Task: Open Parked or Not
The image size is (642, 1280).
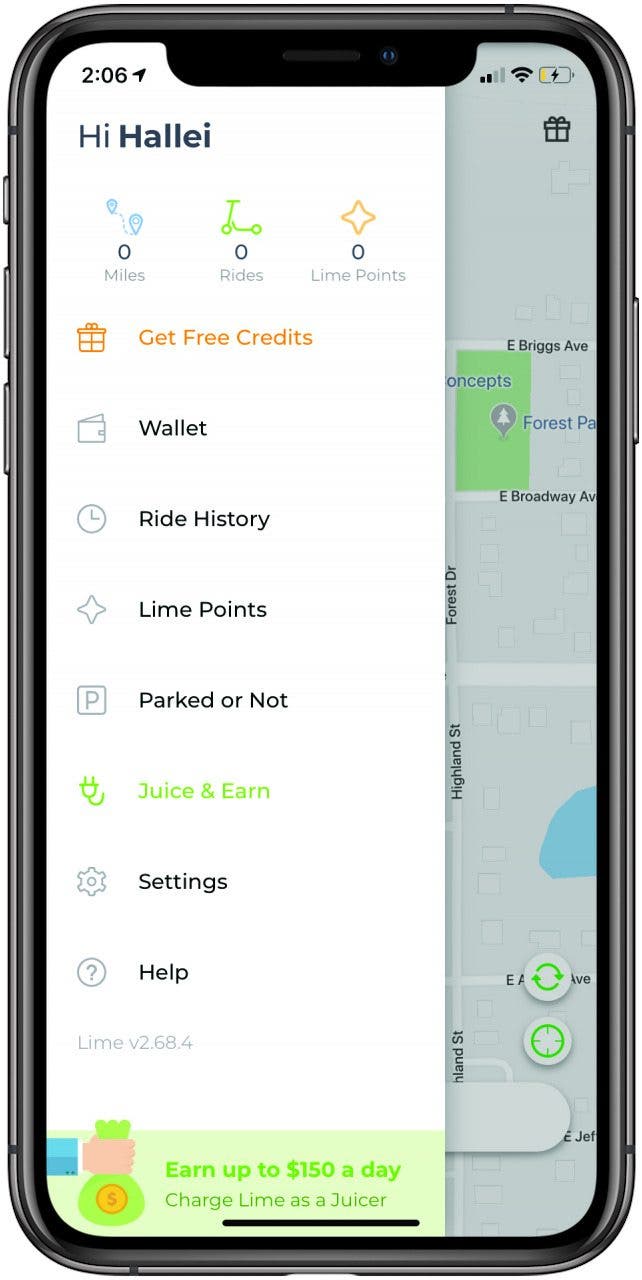Action: click(x=245, y=701)
